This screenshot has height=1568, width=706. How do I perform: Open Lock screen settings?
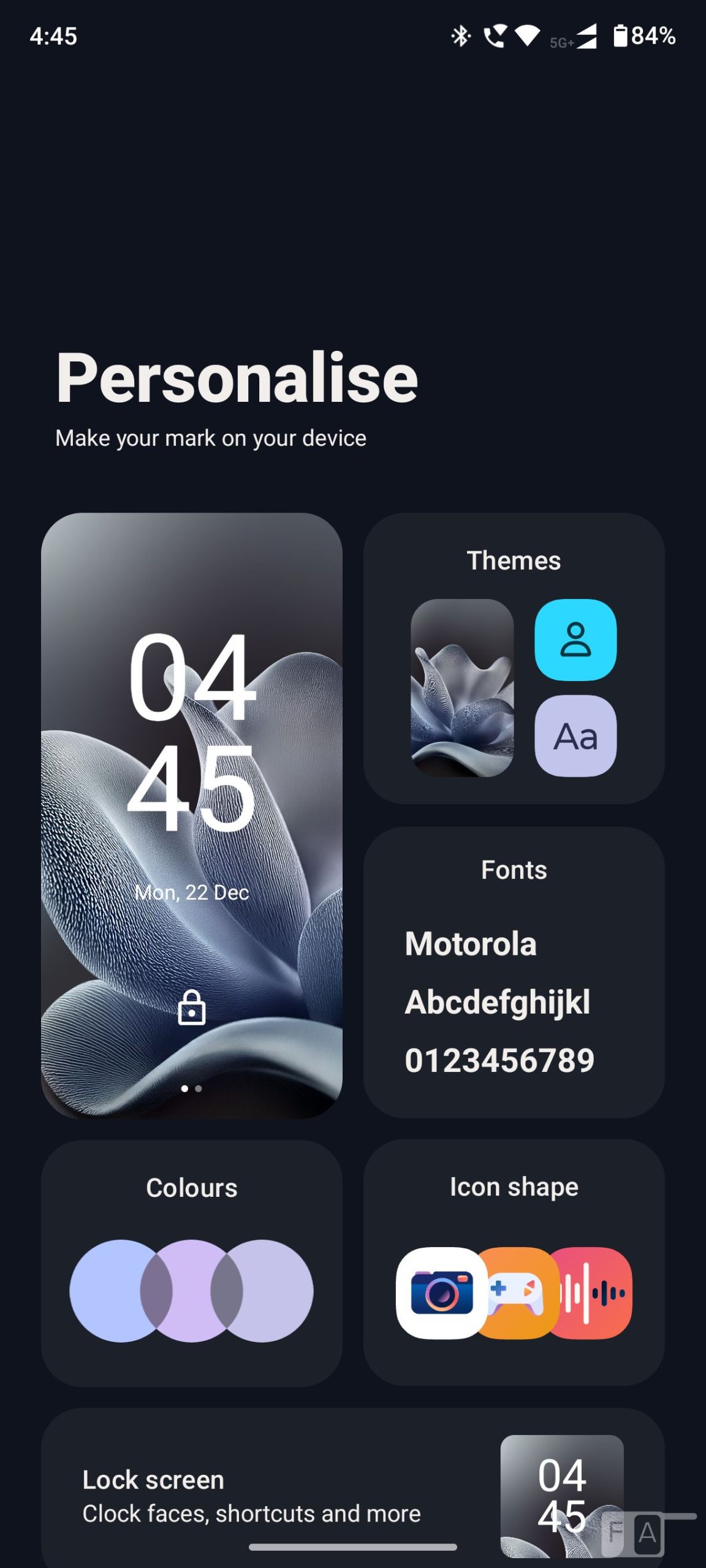(251, 1496)
